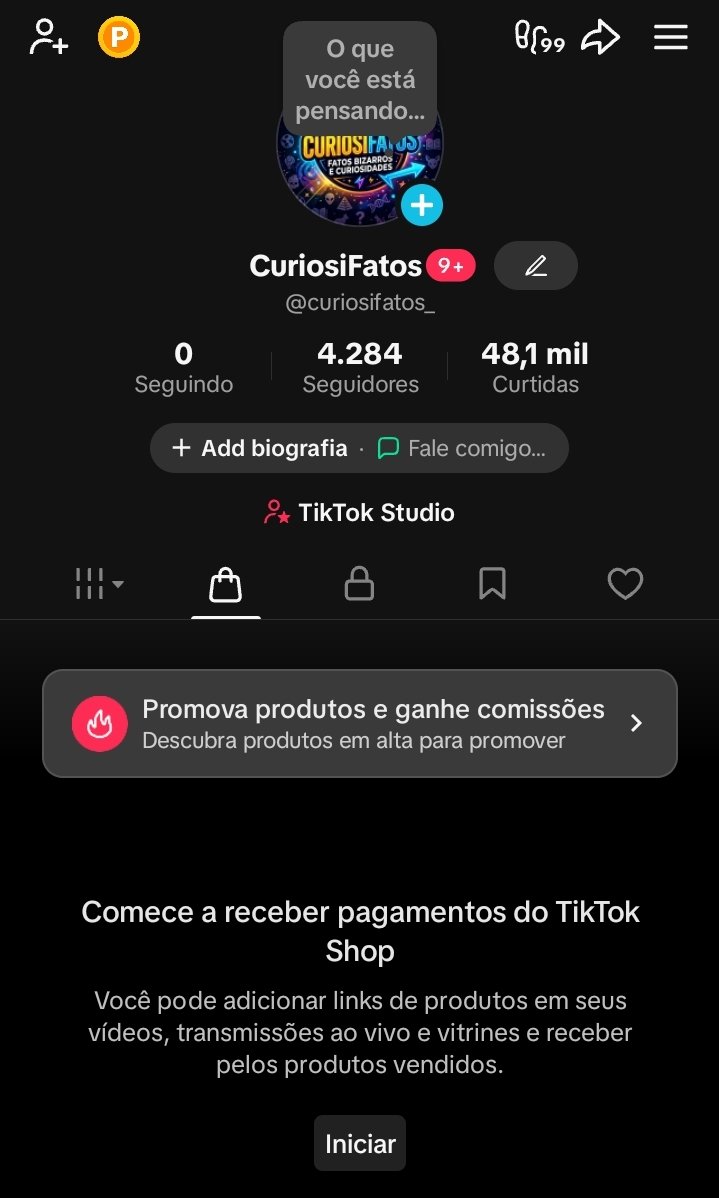
Task: Share the CuriosiFatos profile
Action: [601, 38]
